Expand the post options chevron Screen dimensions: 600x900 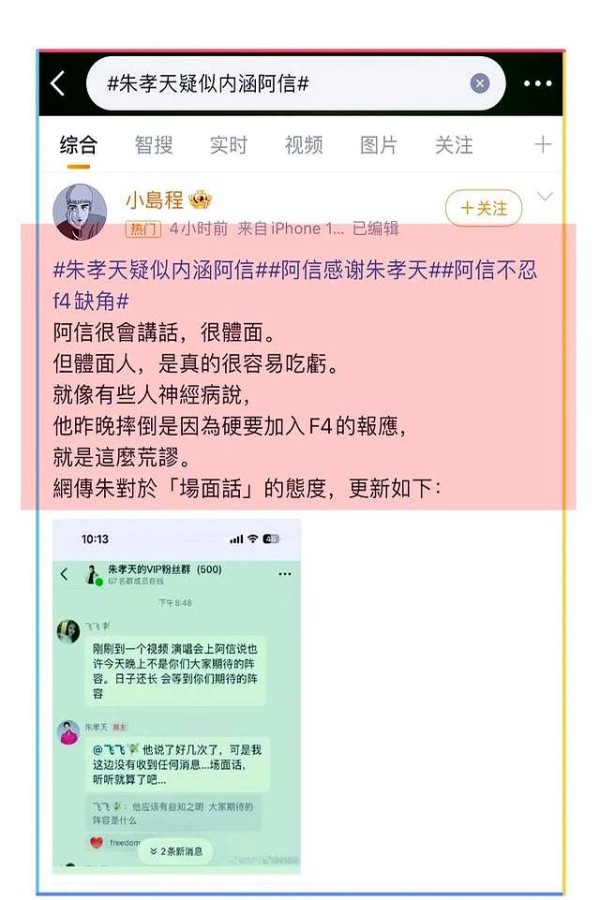[x=545, y=197]
